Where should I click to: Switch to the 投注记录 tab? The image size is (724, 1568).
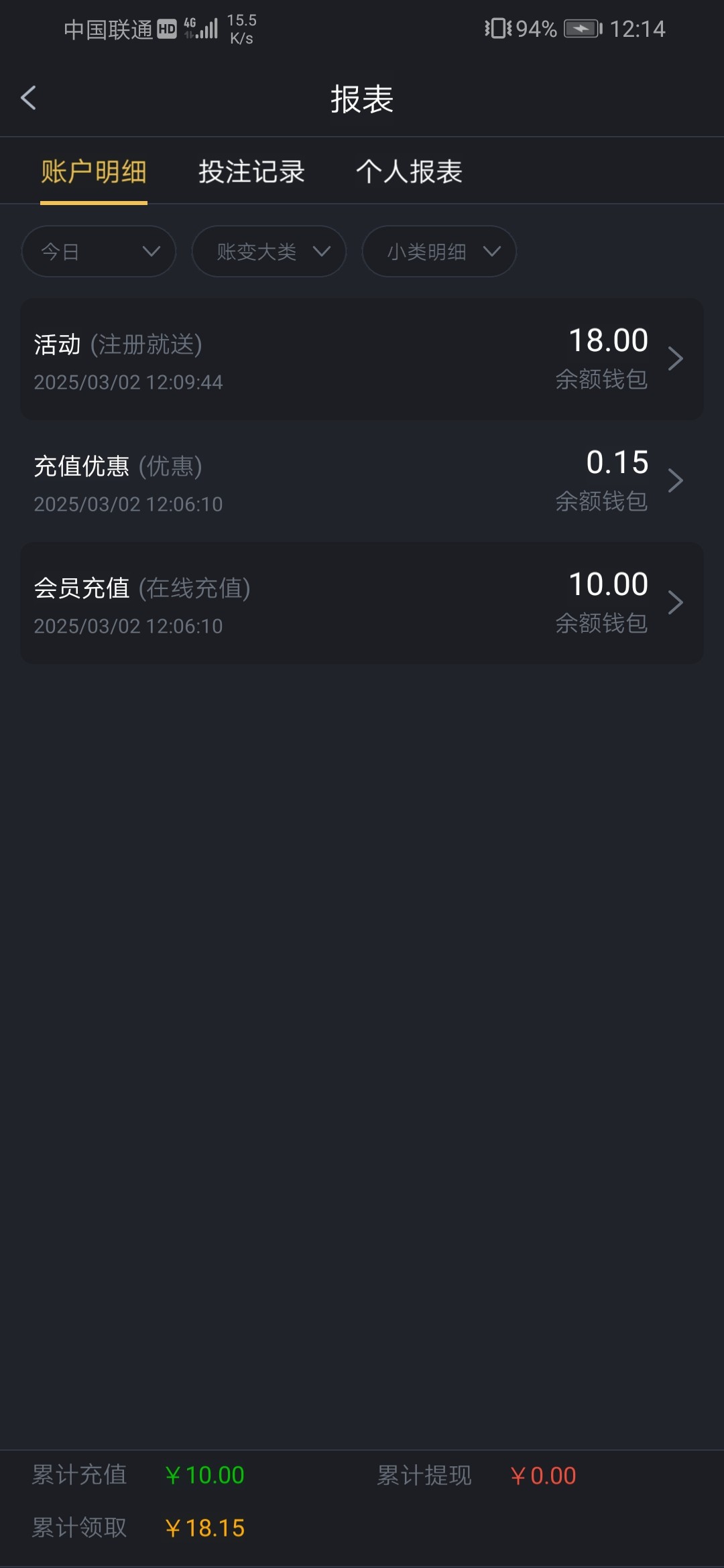(251, 172)
